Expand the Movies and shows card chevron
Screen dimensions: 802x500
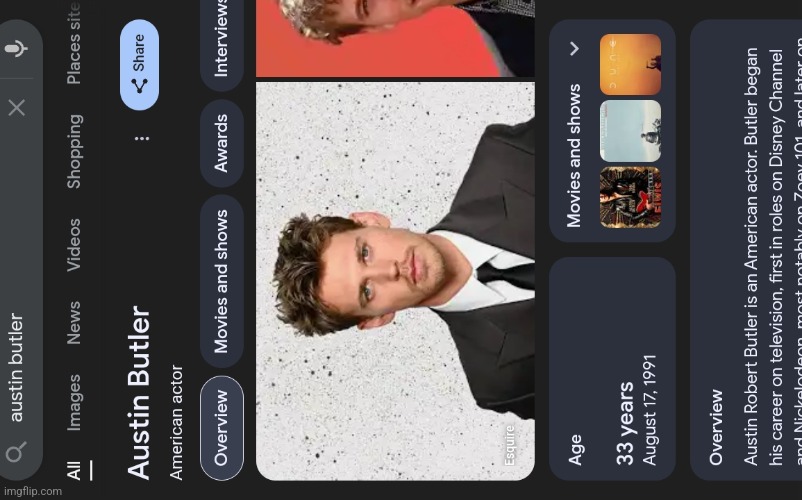click(574, 47)
